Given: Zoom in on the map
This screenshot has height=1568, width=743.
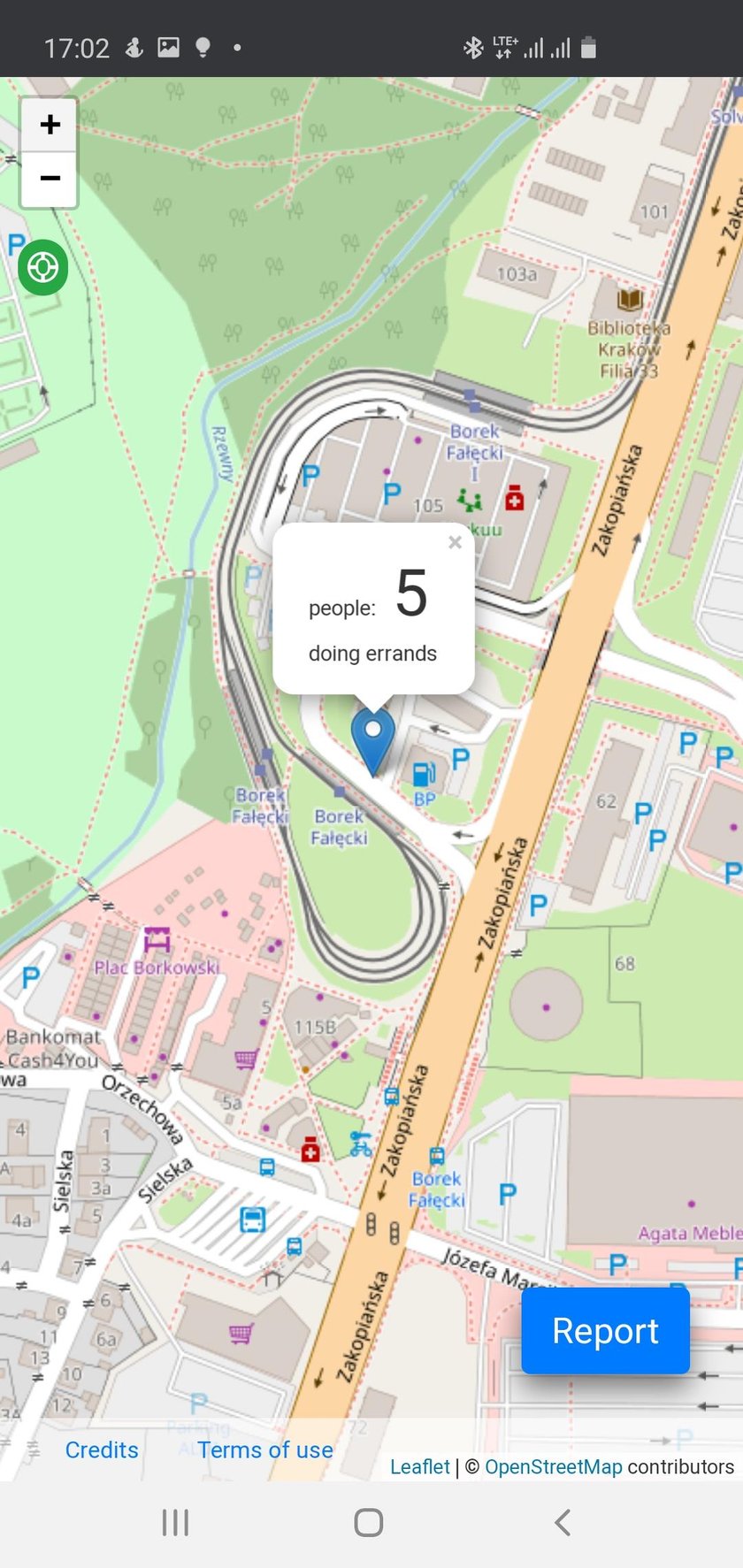Looking at the screenshot, I should [50, 125].
